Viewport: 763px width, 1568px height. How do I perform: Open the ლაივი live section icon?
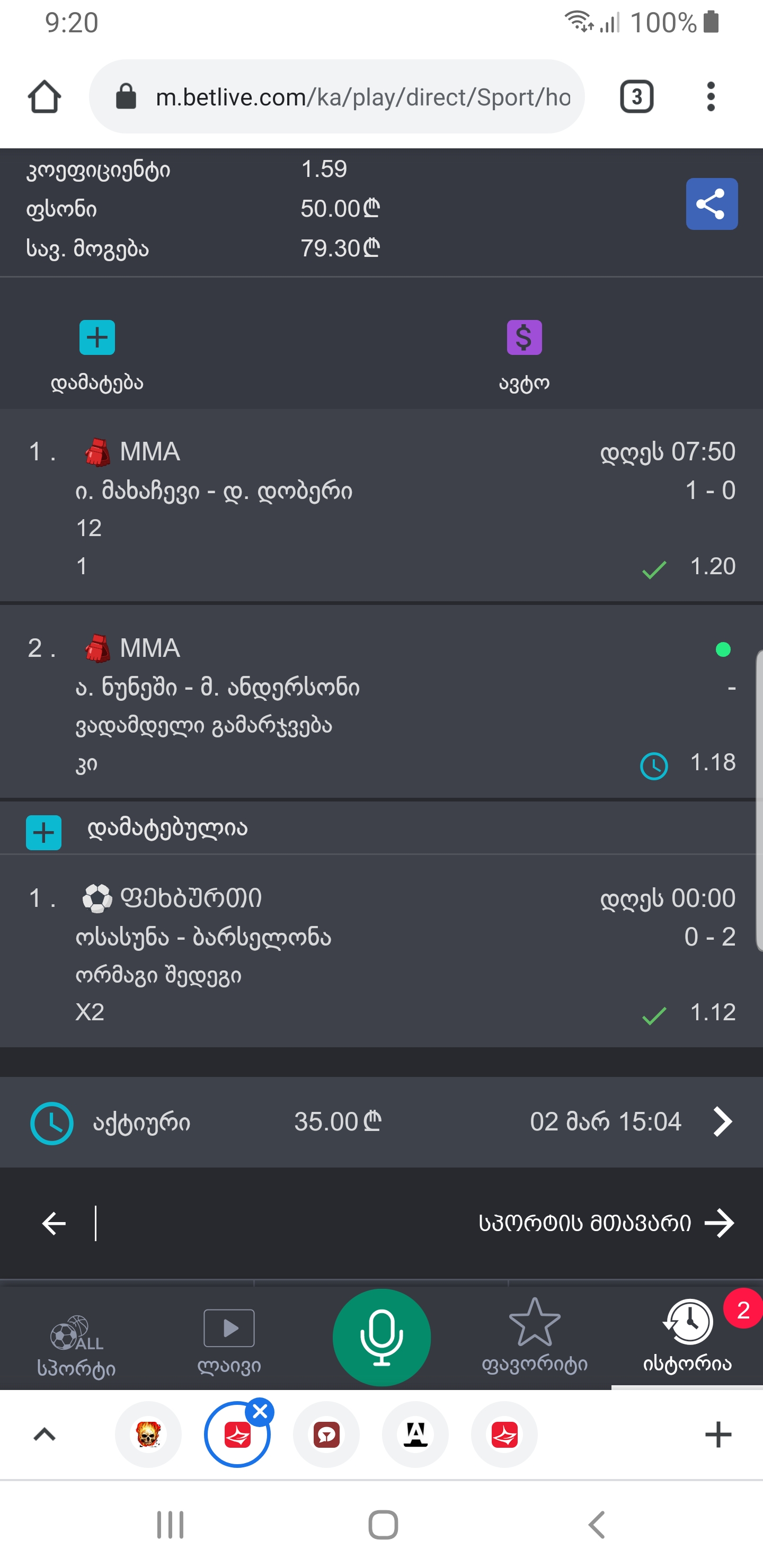[228, 1329]
